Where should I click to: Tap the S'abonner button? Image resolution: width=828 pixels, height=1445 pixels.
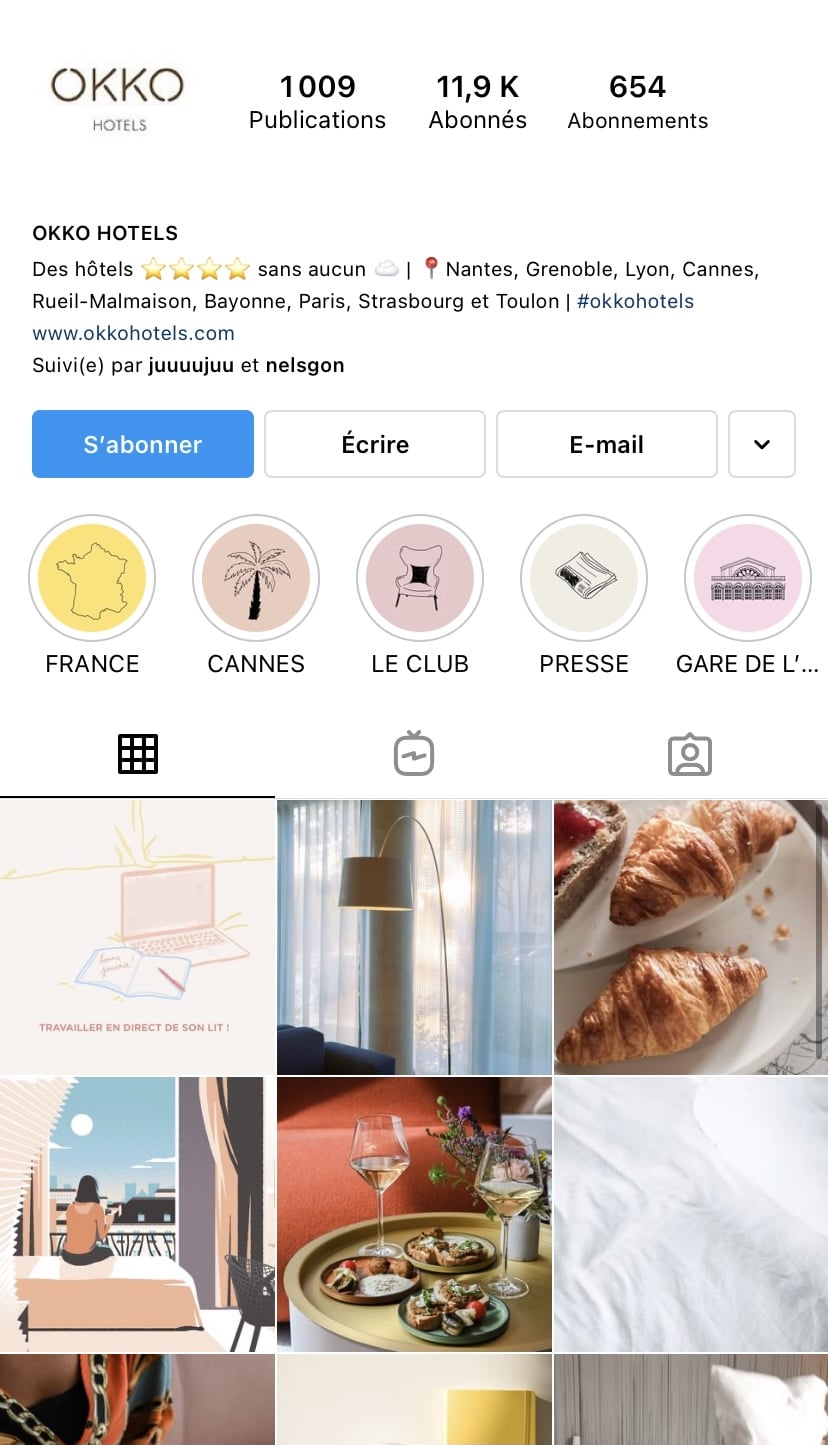click(x=143, y=444)
